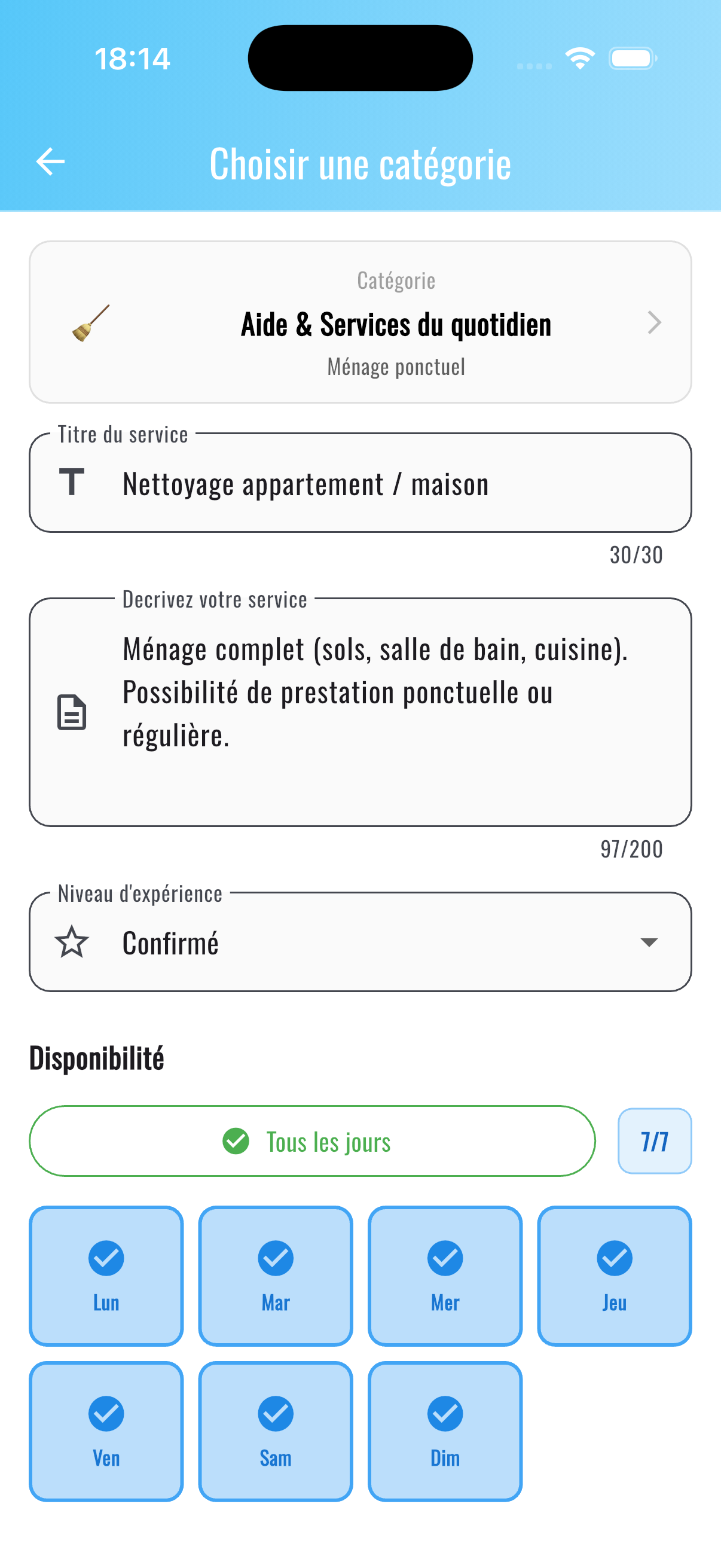Click the star icon next to Confirmé

(72, 942)
